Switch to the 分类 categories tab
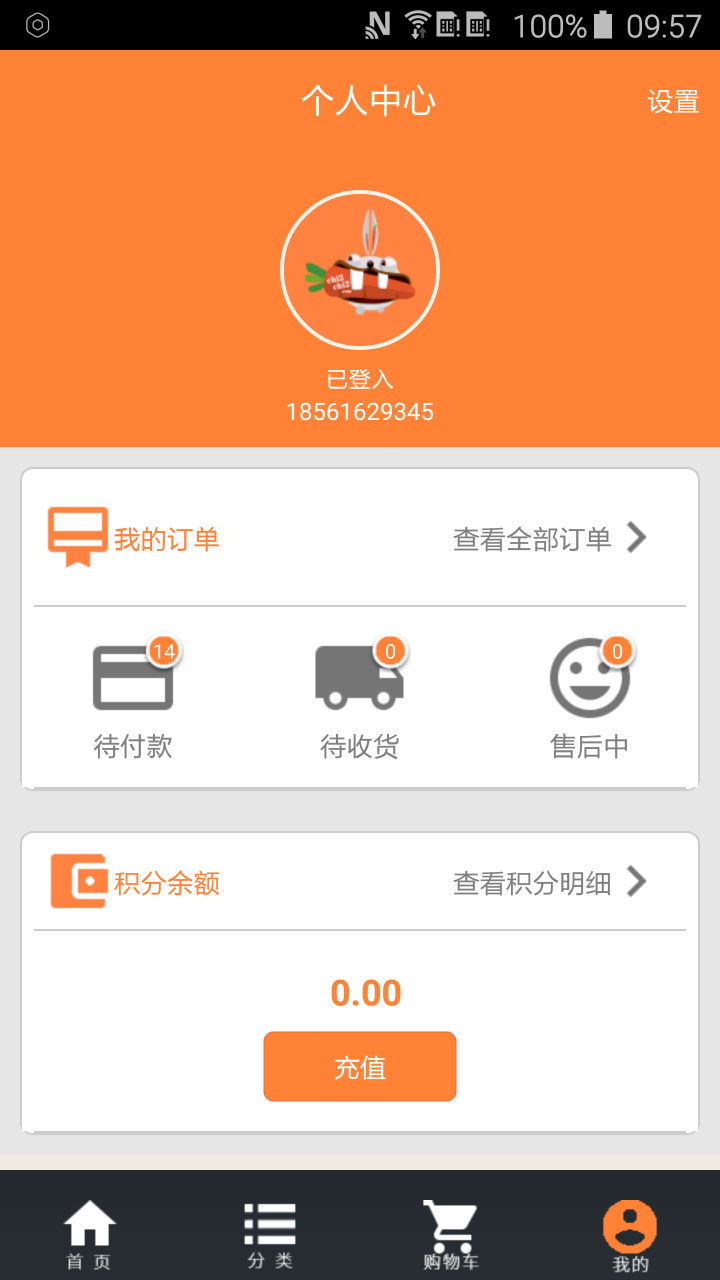 (x=270, y=1234)
